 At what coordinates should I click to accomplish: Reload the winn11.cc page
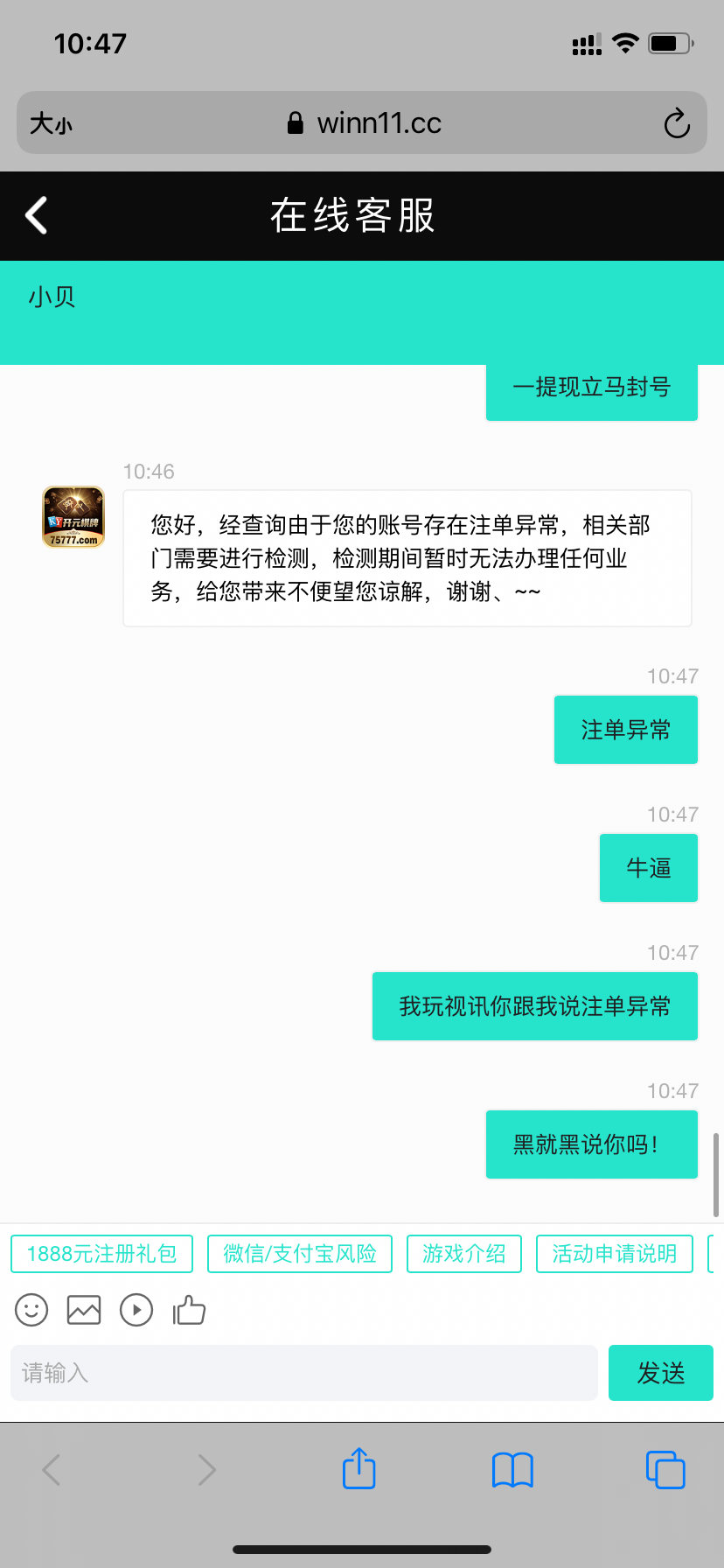(x=677, y=123)
